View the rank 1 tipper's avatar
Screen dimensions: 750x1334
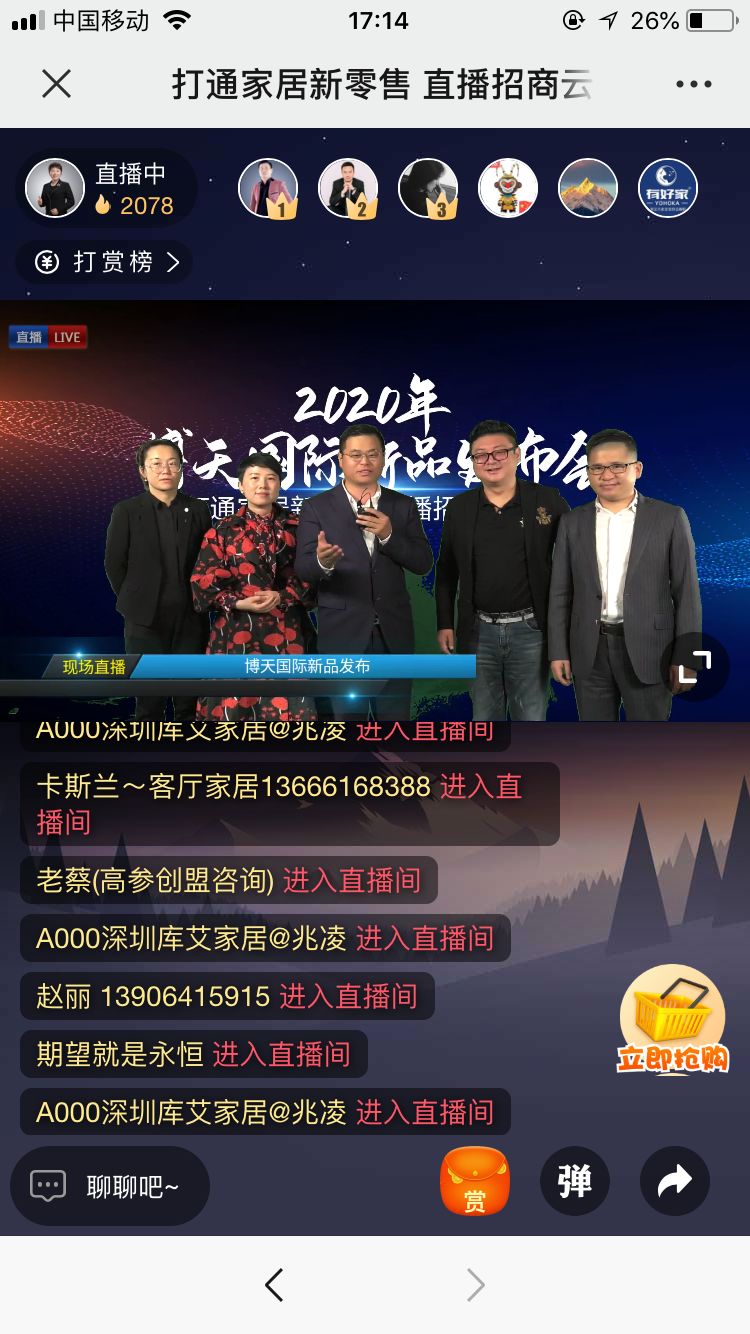coord(268,188)
